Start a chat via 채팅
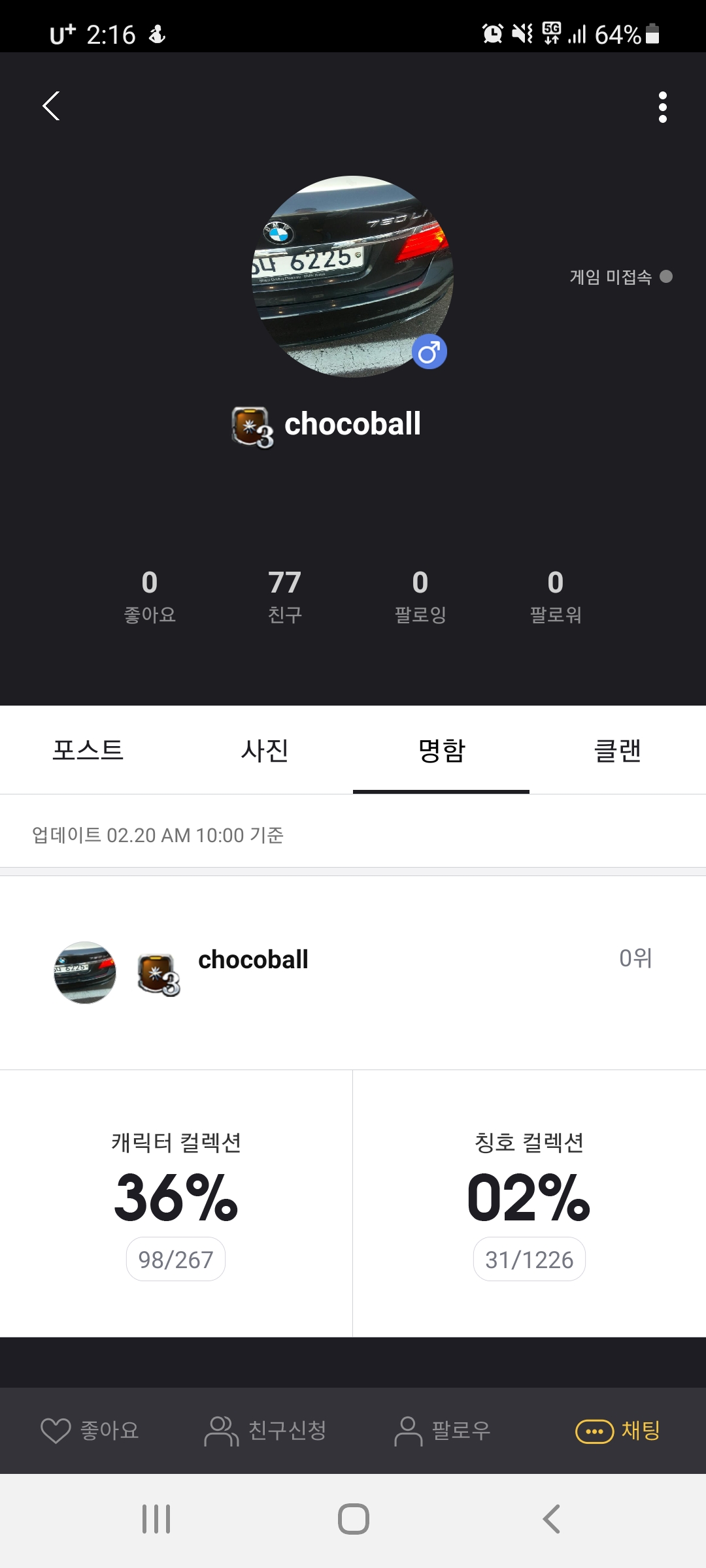This screenshot has width=706, height=1568. point(618,1430)
